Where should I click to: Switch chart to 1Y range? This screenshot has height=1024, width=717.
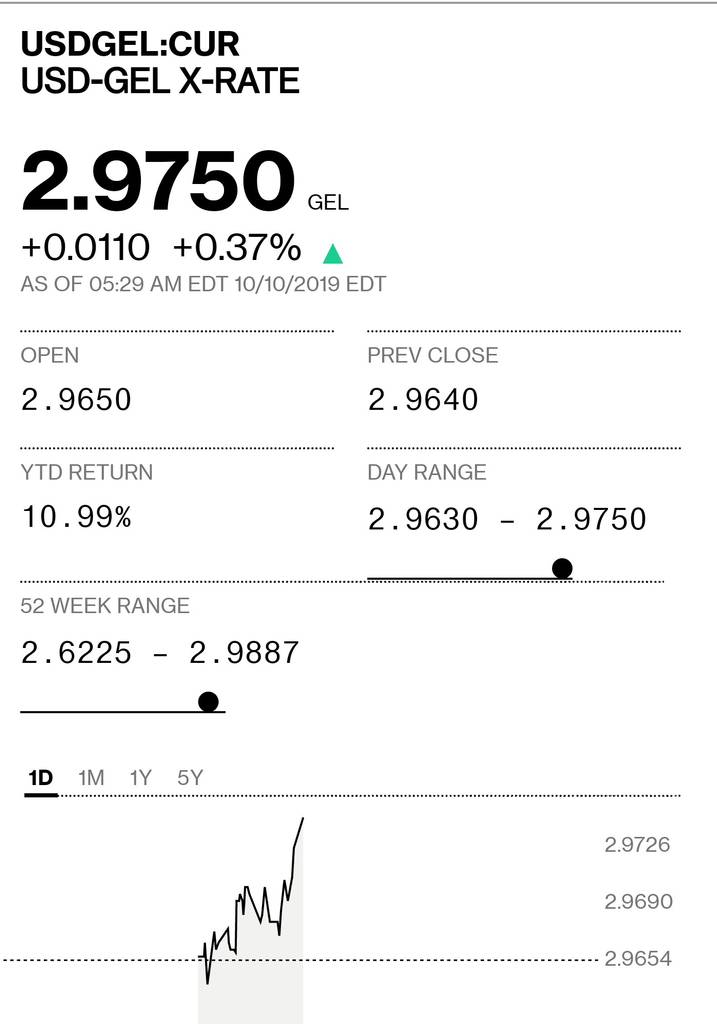point(140,778)
